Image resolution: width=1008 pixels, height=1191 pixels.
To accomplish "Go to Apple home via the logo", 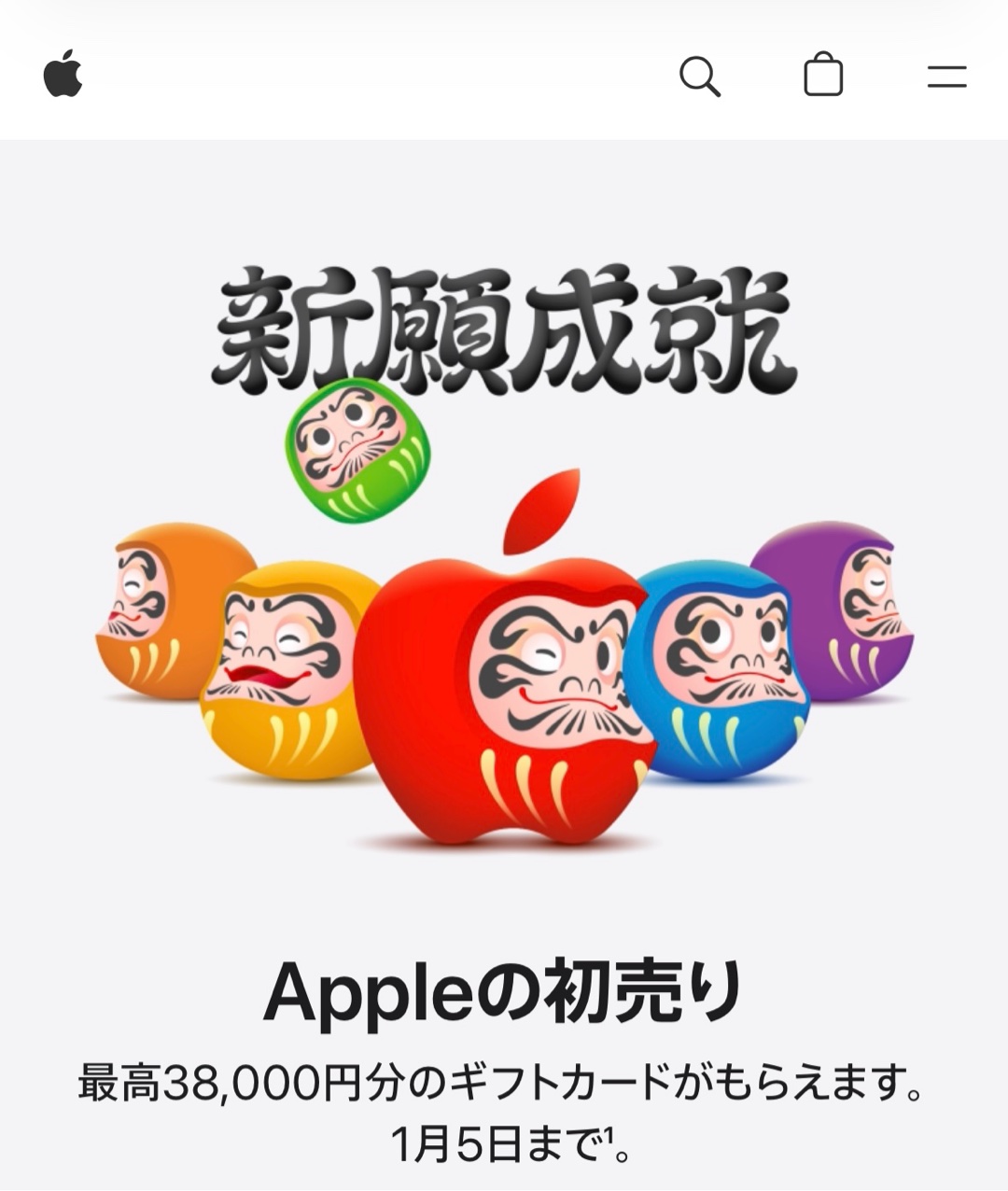I will pos(63,75).
